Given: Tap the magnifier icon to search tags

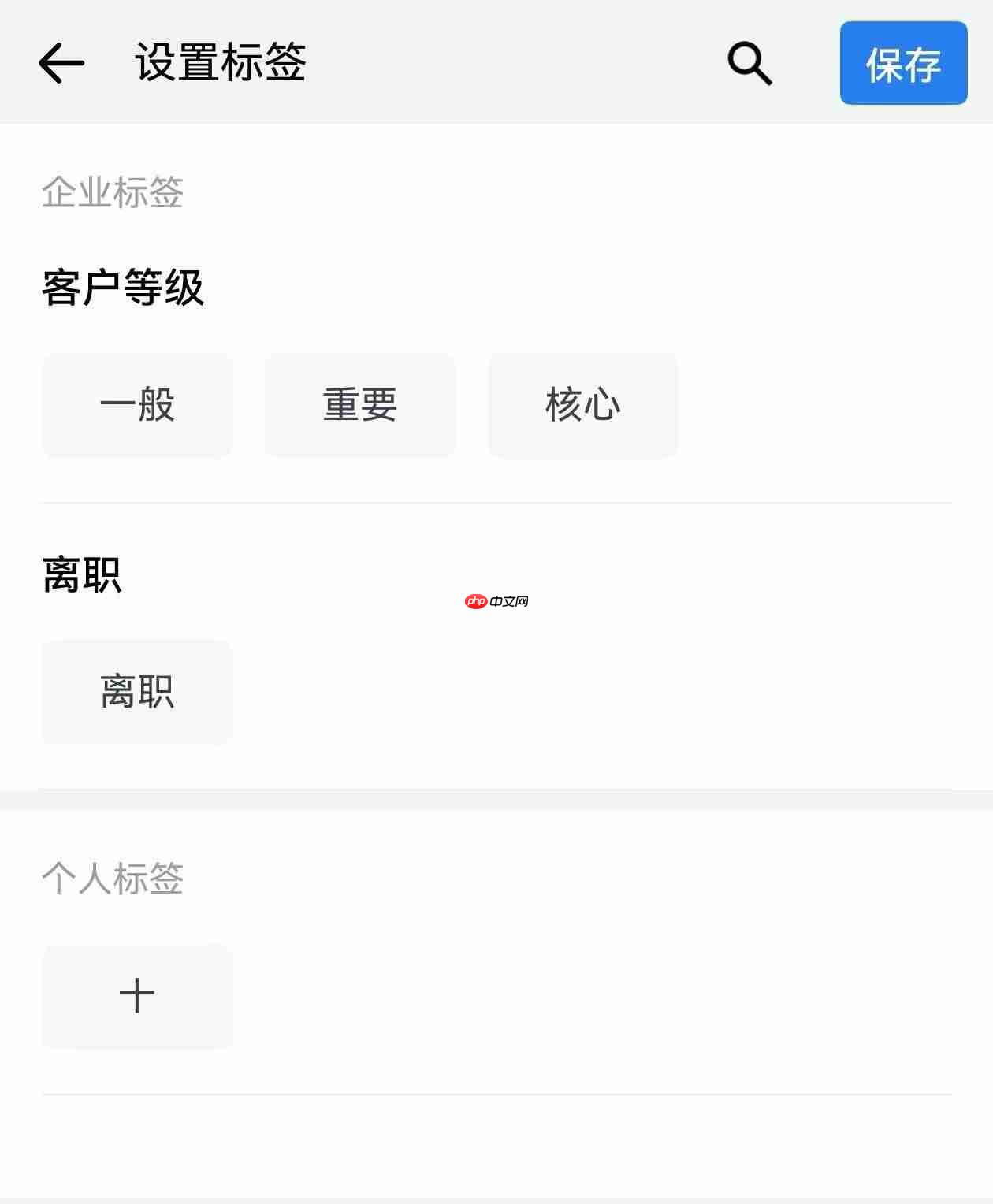Looking at the screenshot, I should pos(749,62).
